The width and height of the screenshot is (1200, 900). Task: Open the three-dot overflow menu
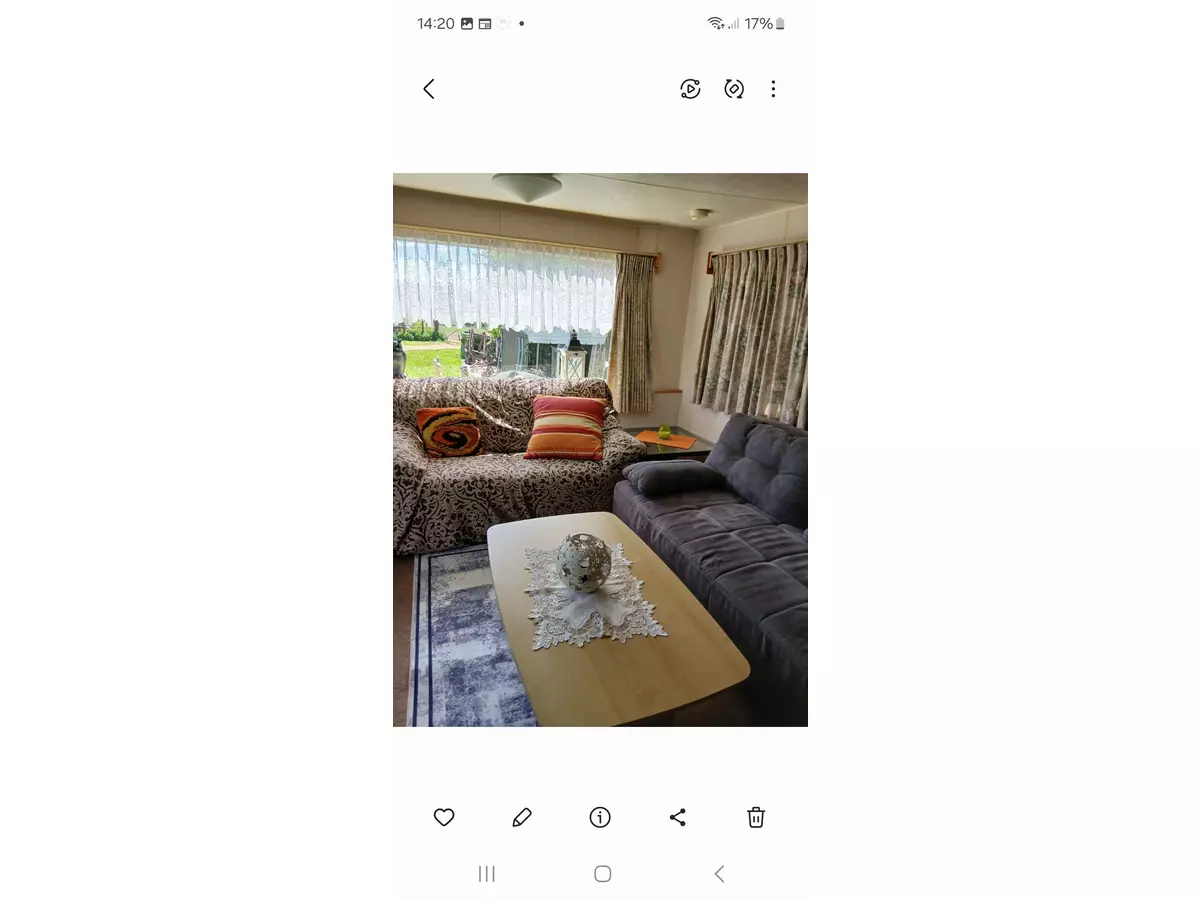coord(773,89)
